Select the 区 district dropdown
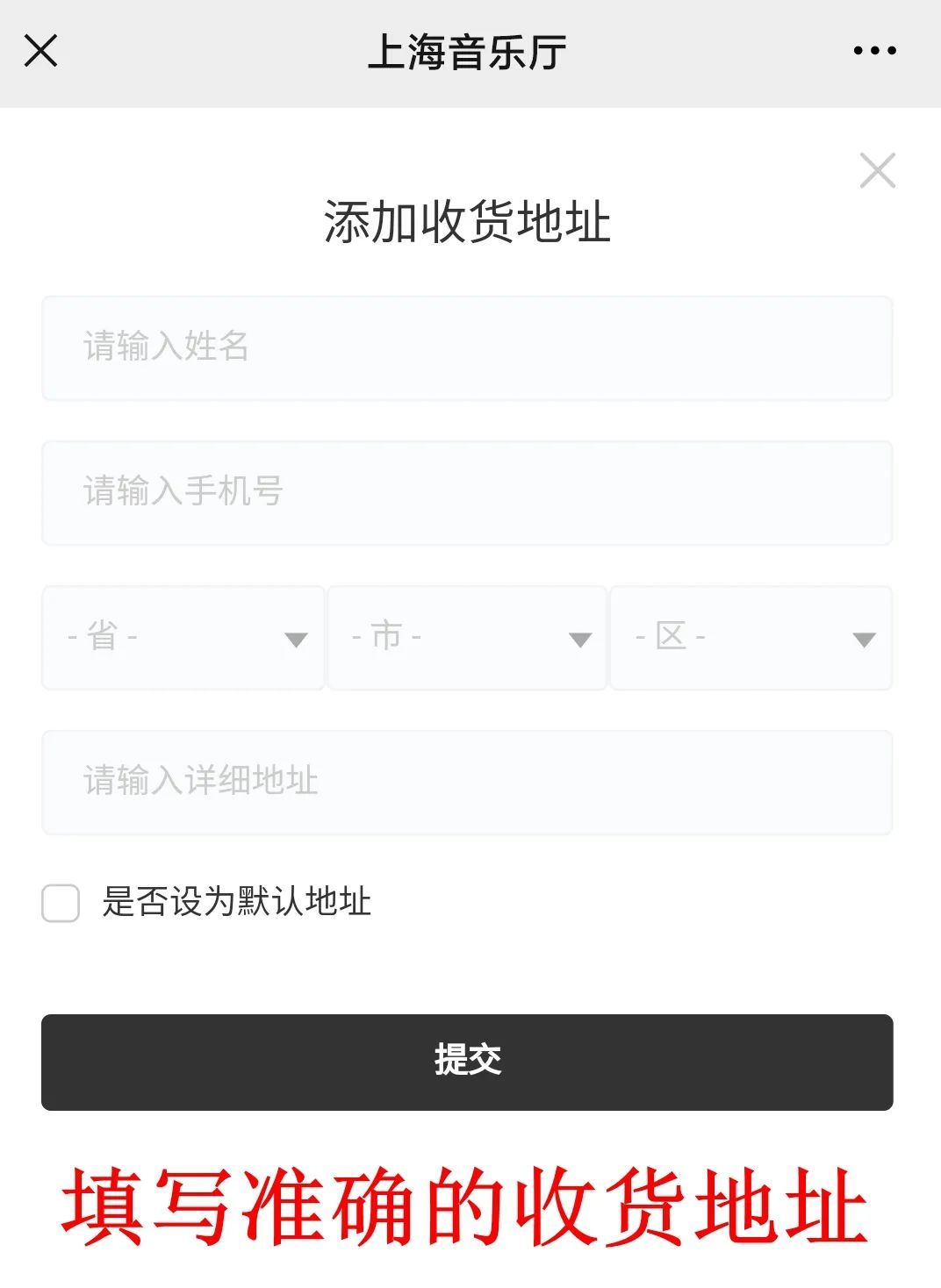Image resolution: width=941 pixels, height=1288 pixels. pyautogui.click(x=751, y=637)
